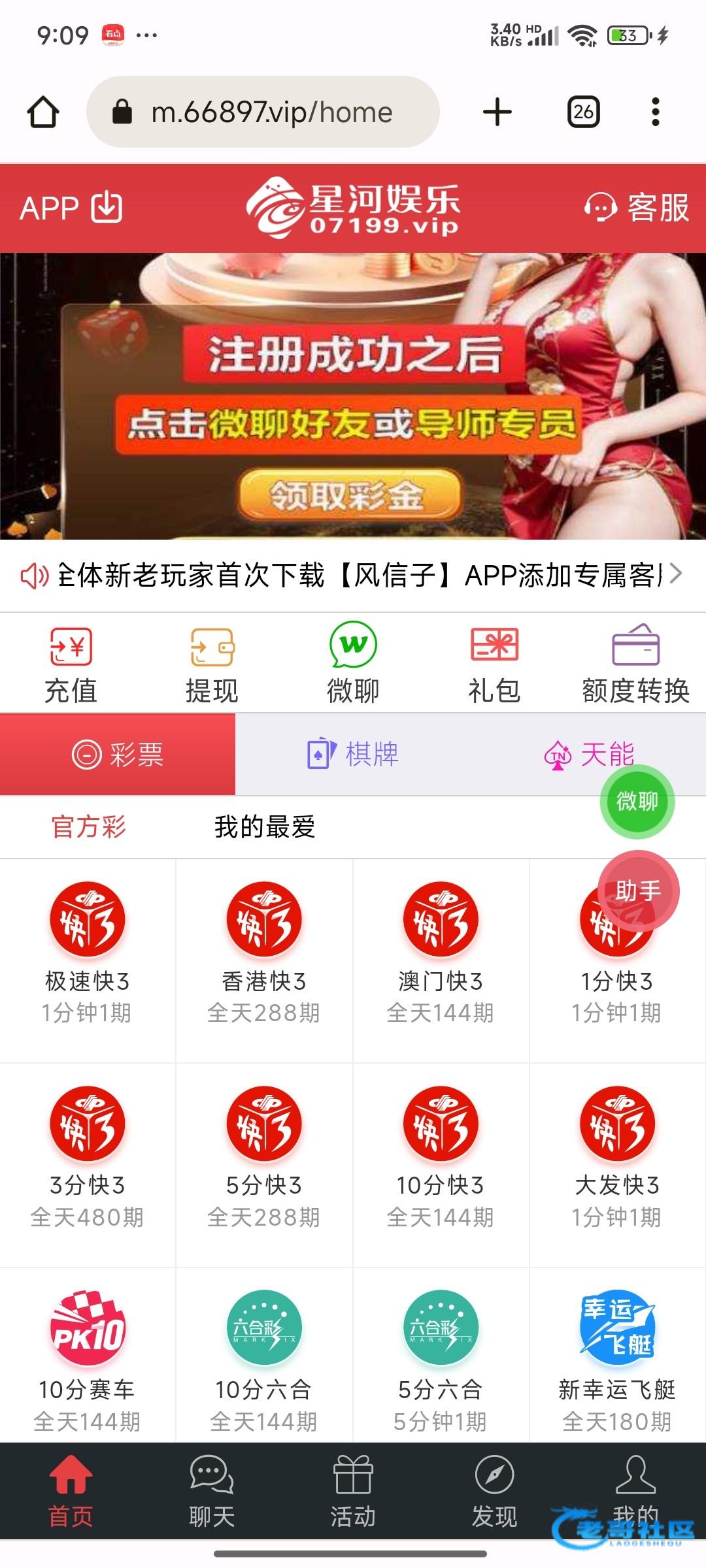This screenshot has width=706, height=1568.
Task: Open the 充值 recharge option
Action: [x=71, y=664]
